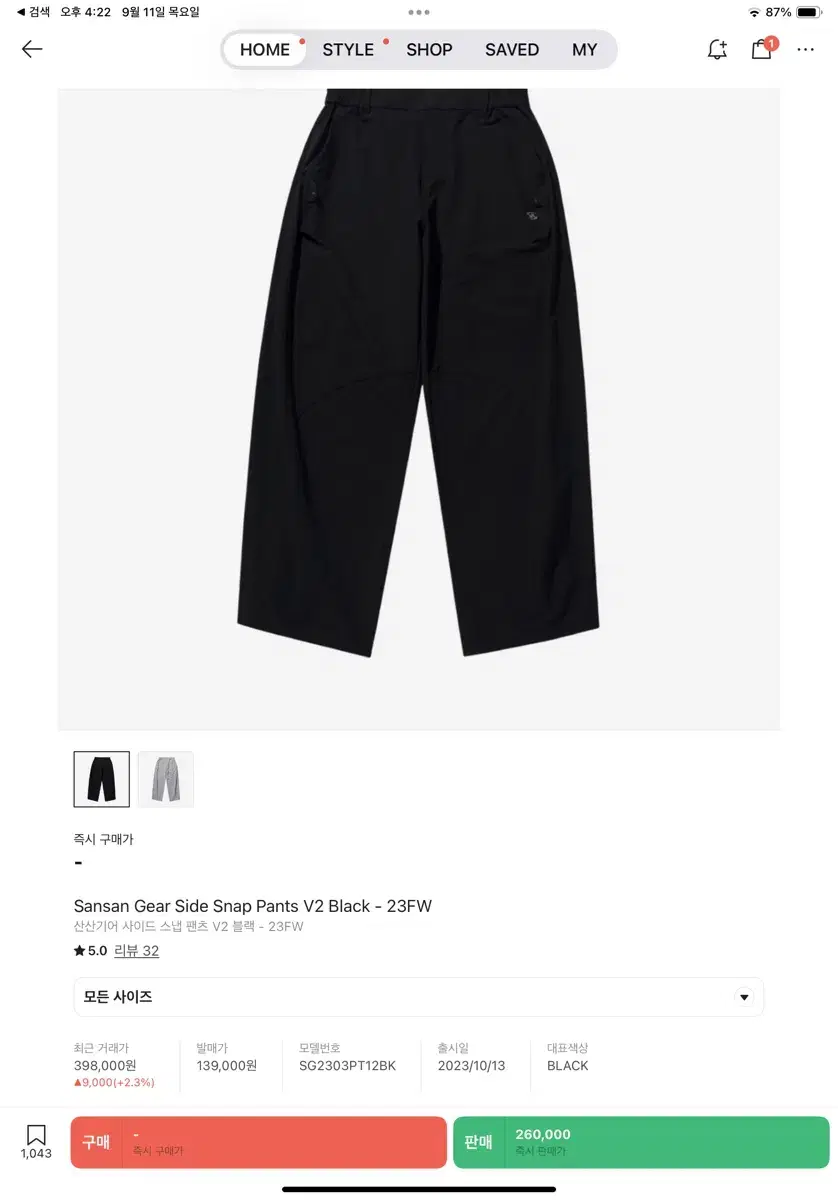Screen dimensions: 838x1200
Task: Open the shopping bag with 1 item
Action: click(761, 50)
